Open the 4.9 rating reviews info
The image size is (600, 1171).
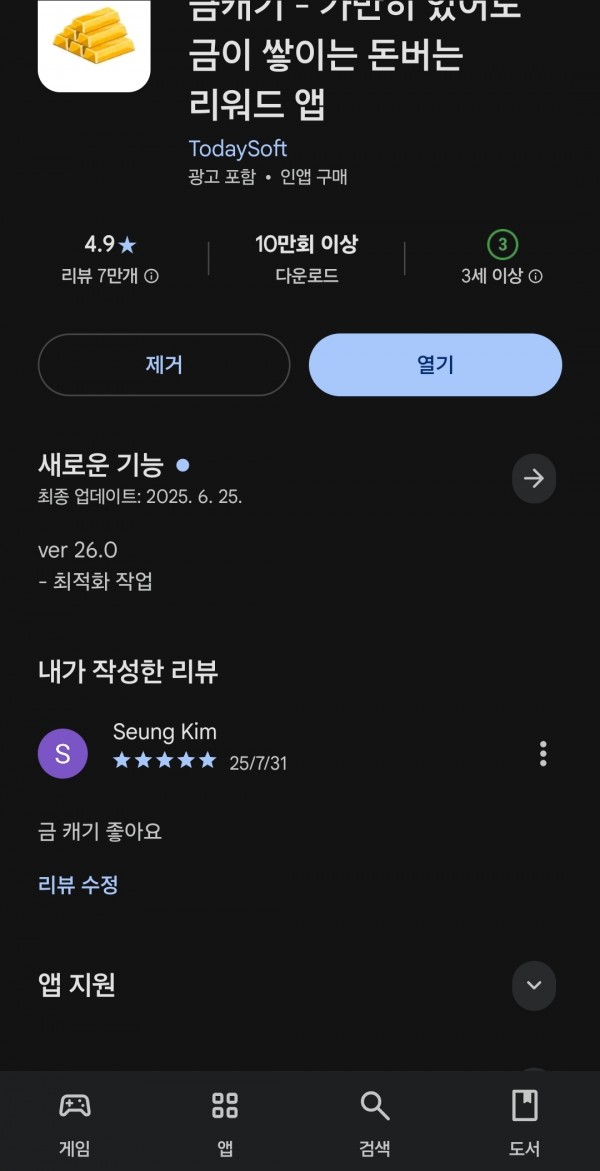point(110,260)
